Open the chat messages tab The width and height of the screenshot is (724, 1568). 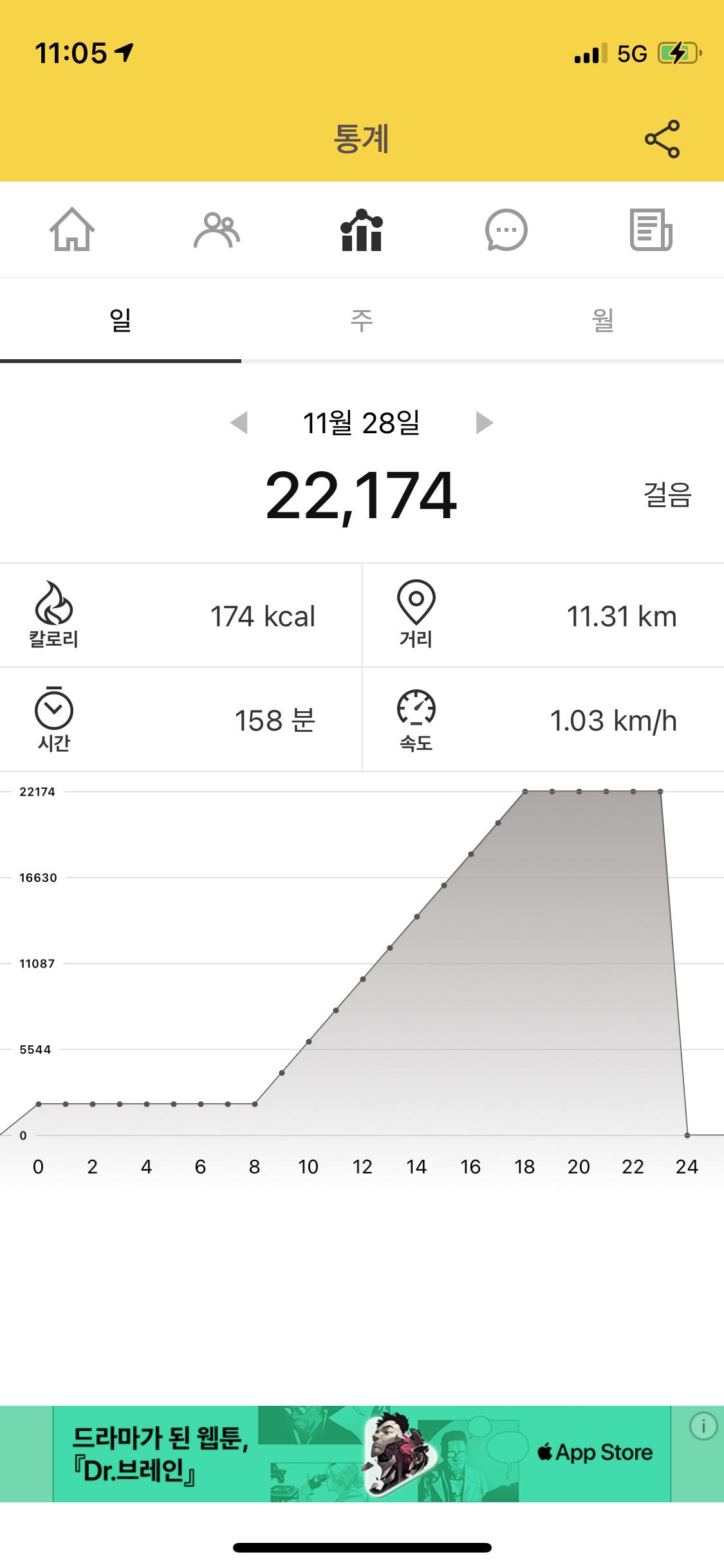coord(506,230)
